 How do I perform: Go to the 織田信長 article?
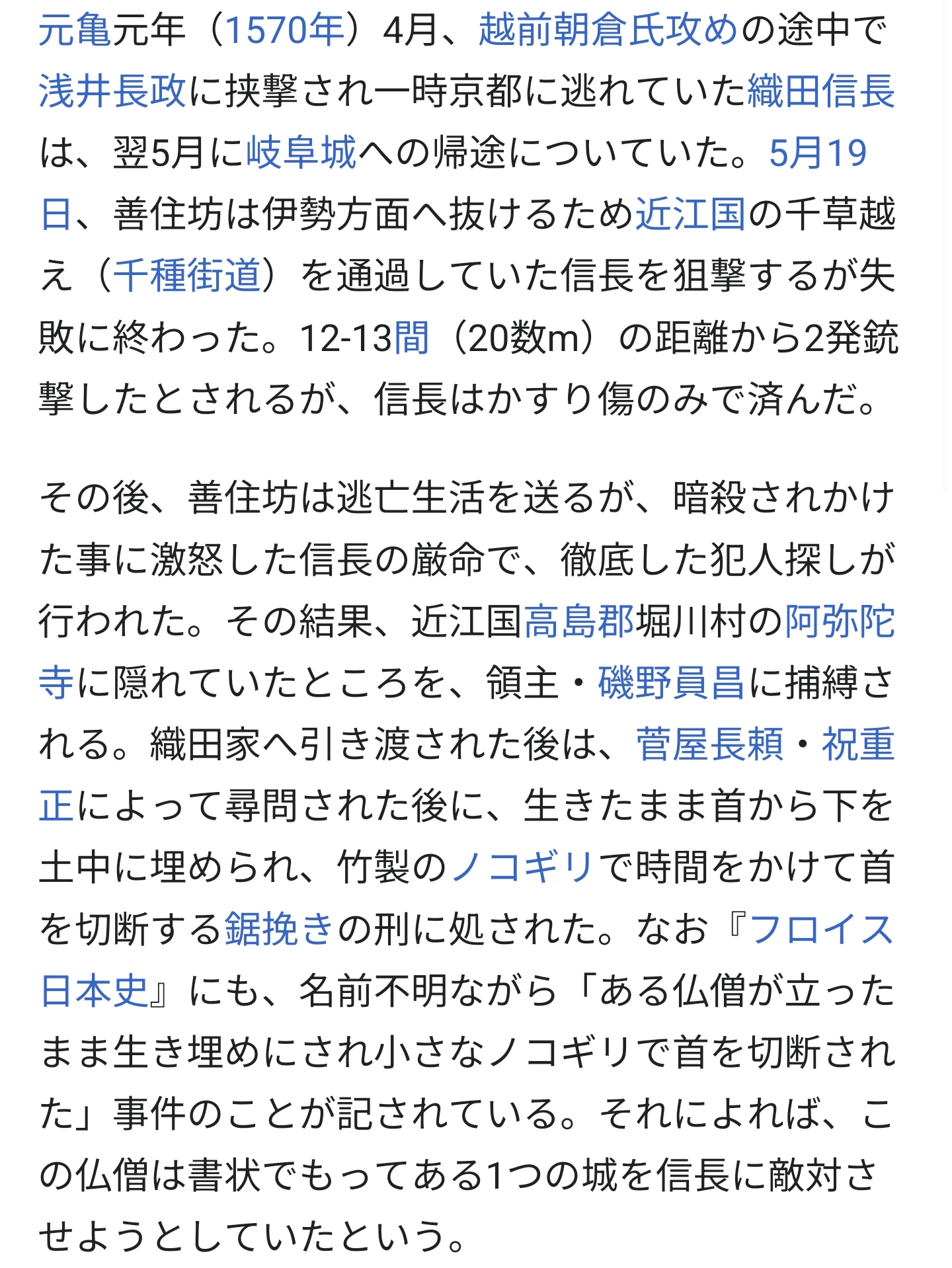[x=821, y=91]
